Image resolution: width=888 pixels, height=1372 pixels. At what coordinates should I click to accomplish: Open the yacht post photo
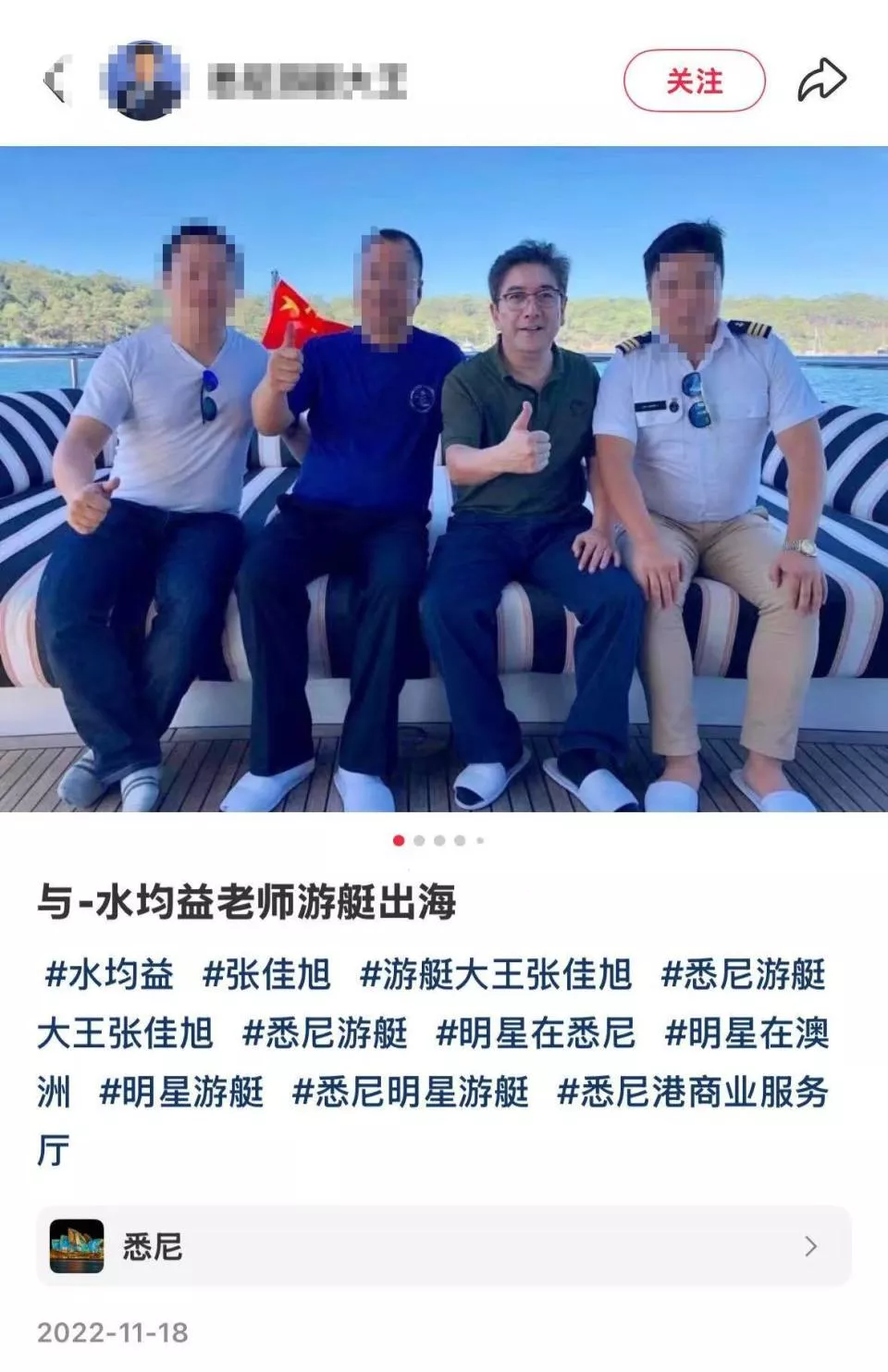tap(444, 479)
